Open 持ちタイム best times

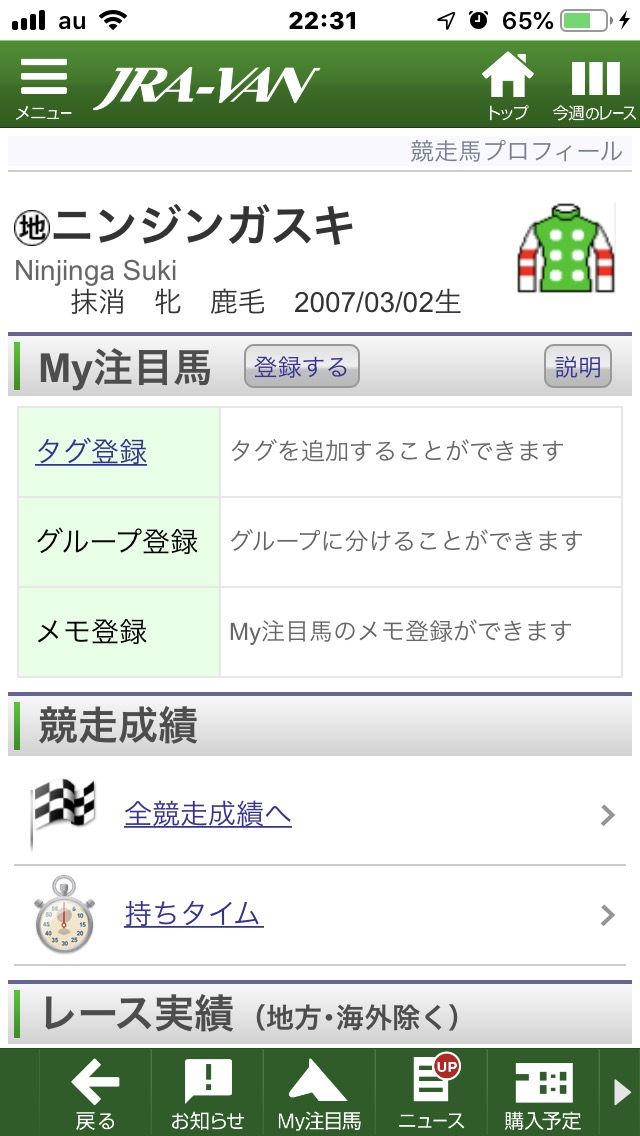[x=194, y=914]
